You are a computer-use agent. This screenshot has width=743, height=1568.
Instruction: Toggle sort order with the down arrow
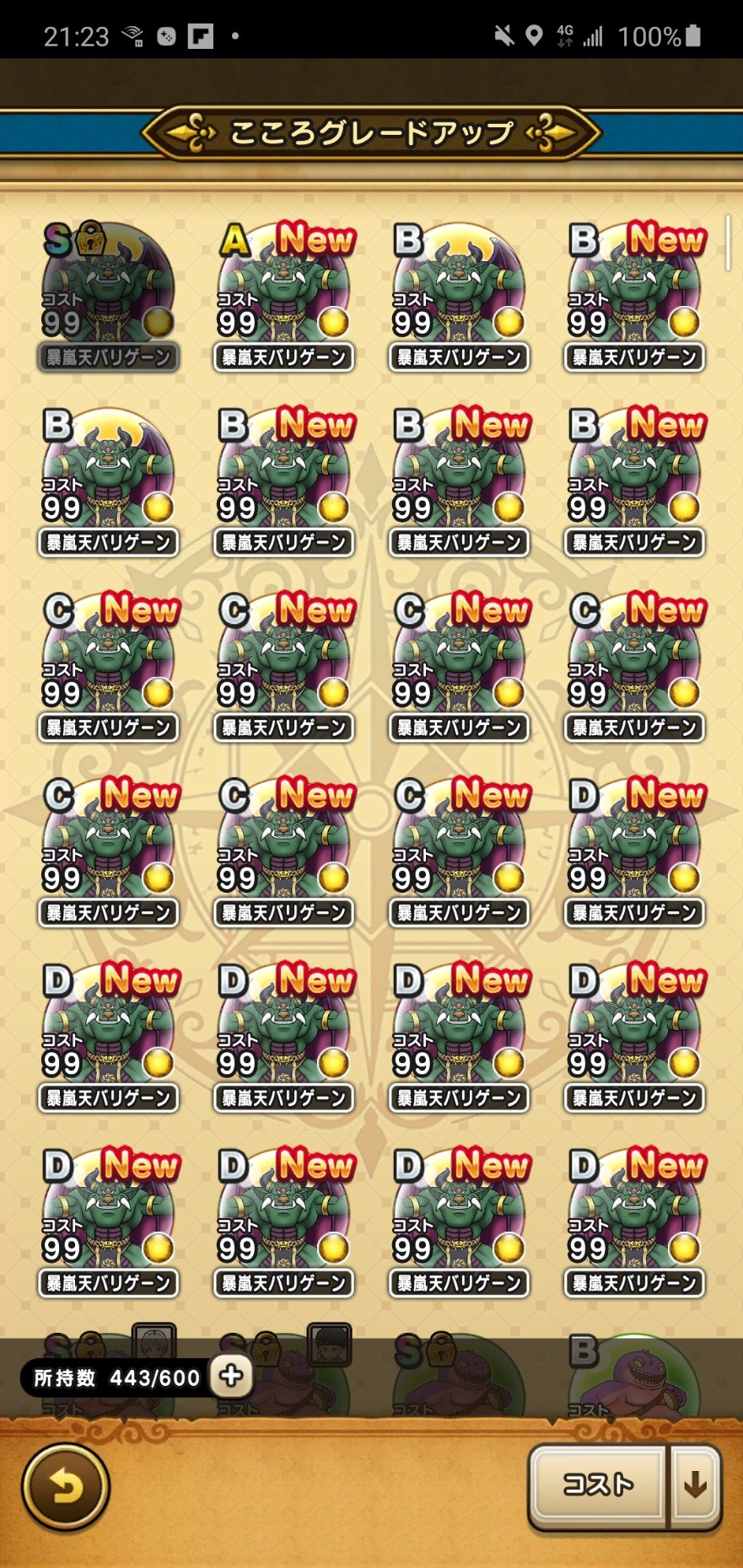coord(696,1486)
